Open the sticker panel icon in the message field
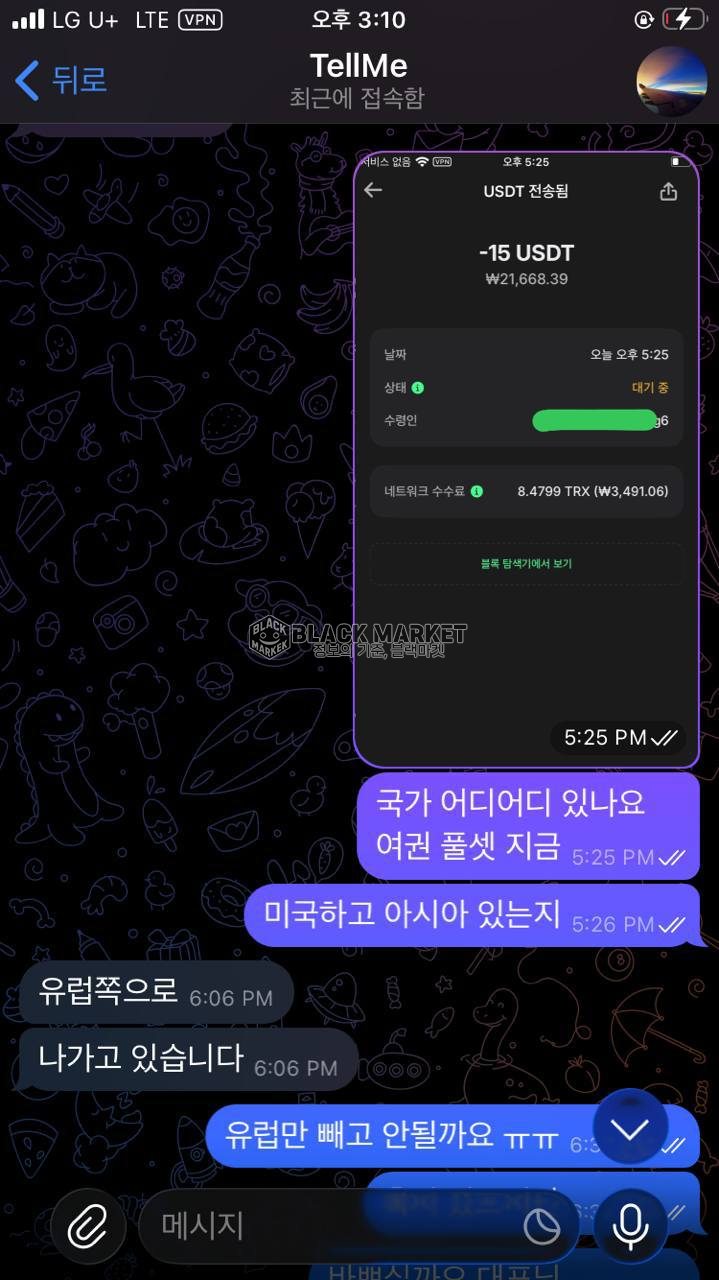The width and height of the screenshot is (719, 1280). [x=542, y=1227]
